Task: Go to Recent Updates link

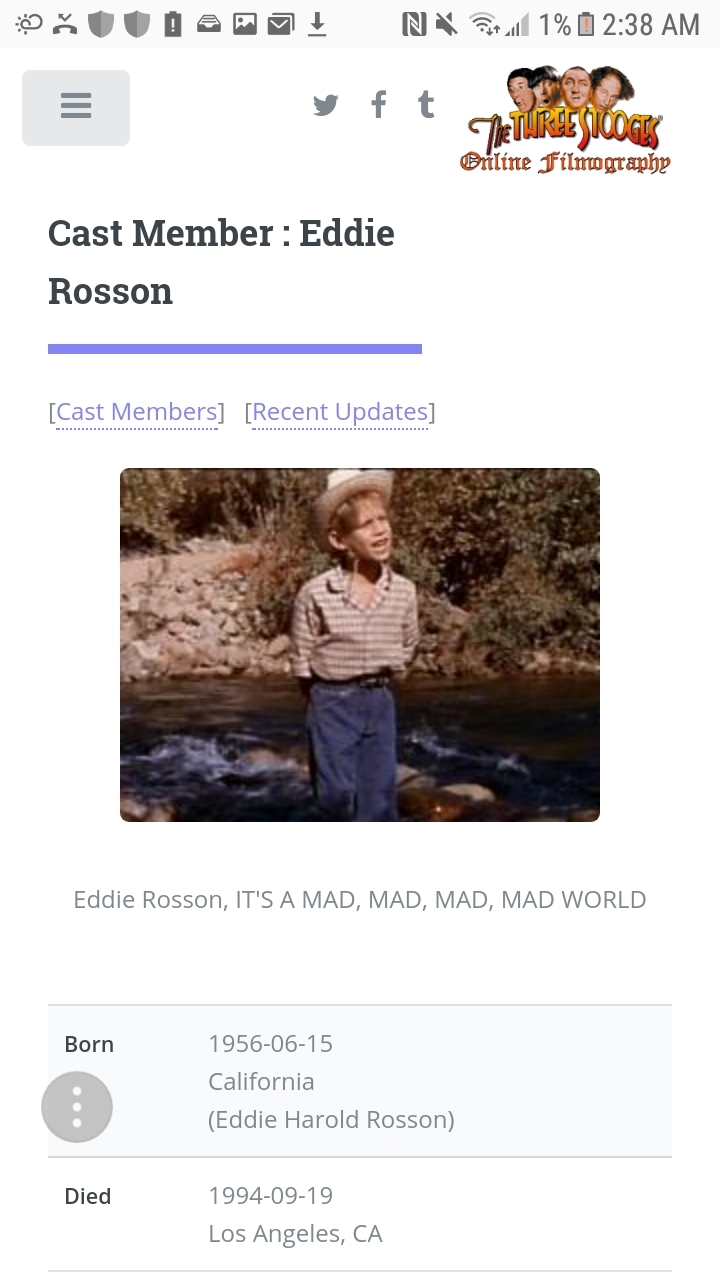Action: coord(340,412)
